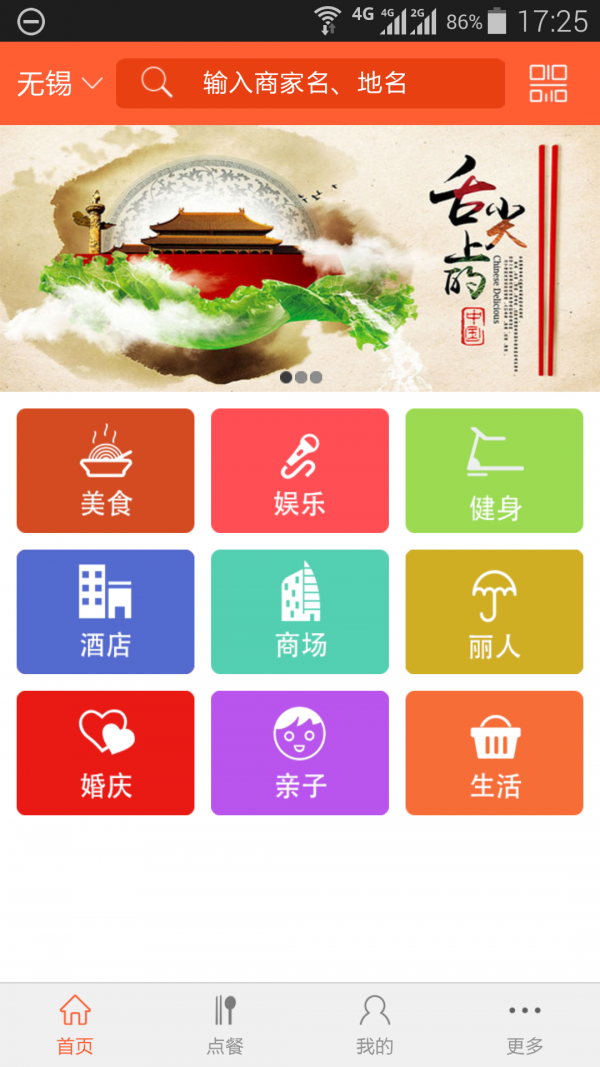Open the 美食 food category
600x1067 pixels.
(x=105, y=470)
